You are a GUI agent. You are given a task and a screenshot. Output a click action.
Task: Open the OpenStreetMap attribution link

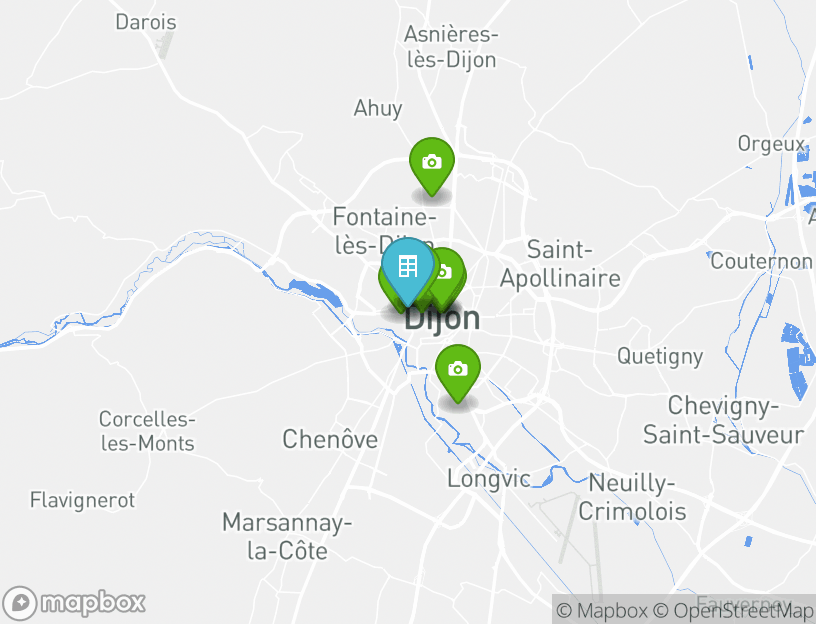pyautogui.click(x=733, y=610)
